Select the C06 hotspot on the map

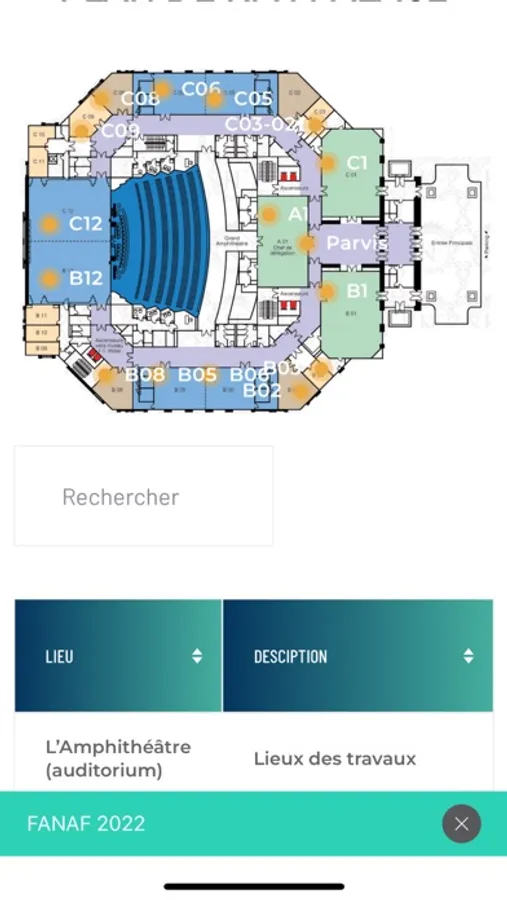[x=162, y=89]
